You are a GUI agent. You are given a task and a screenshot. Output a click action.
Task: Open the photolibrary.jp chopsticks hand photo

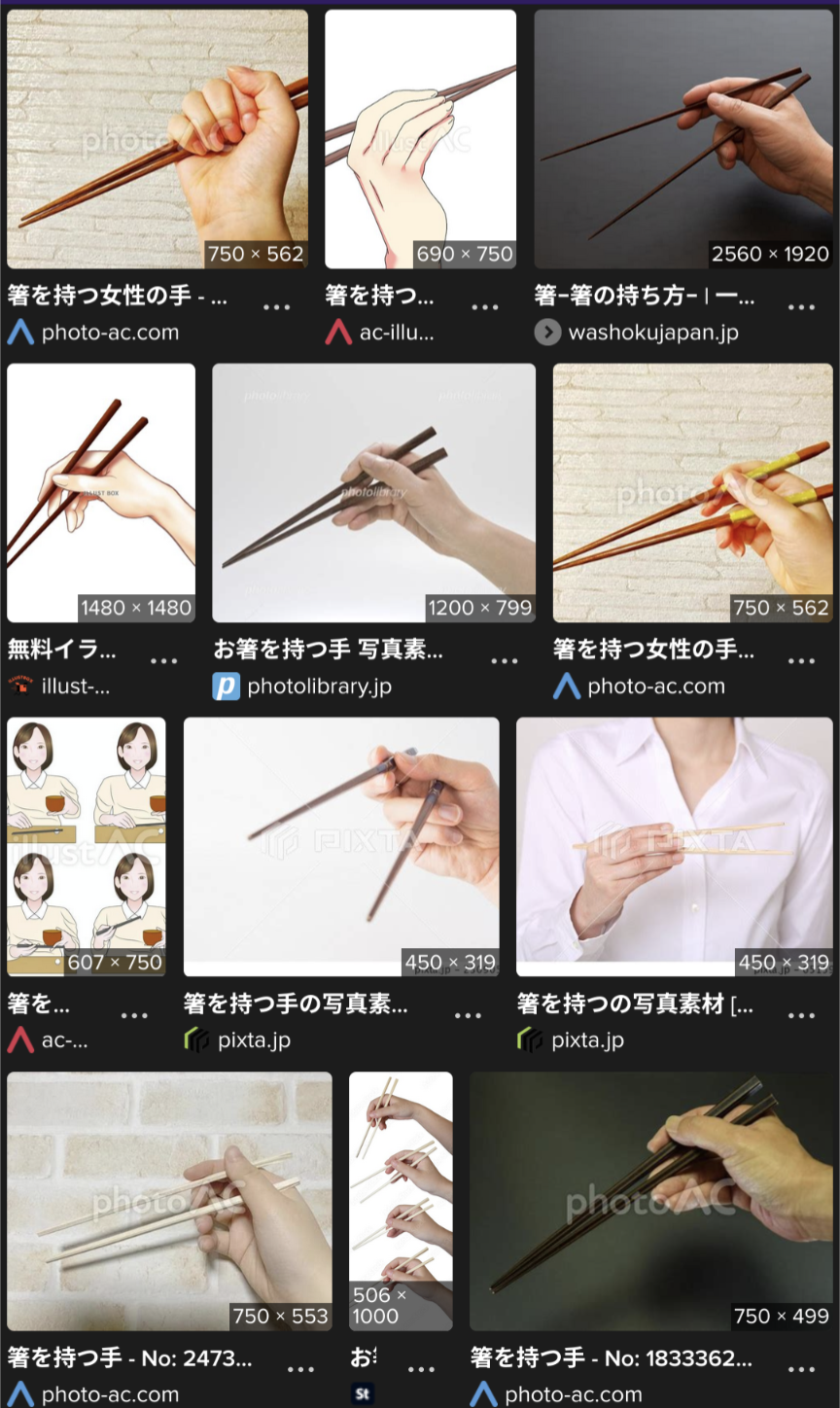tap(373, 493)
